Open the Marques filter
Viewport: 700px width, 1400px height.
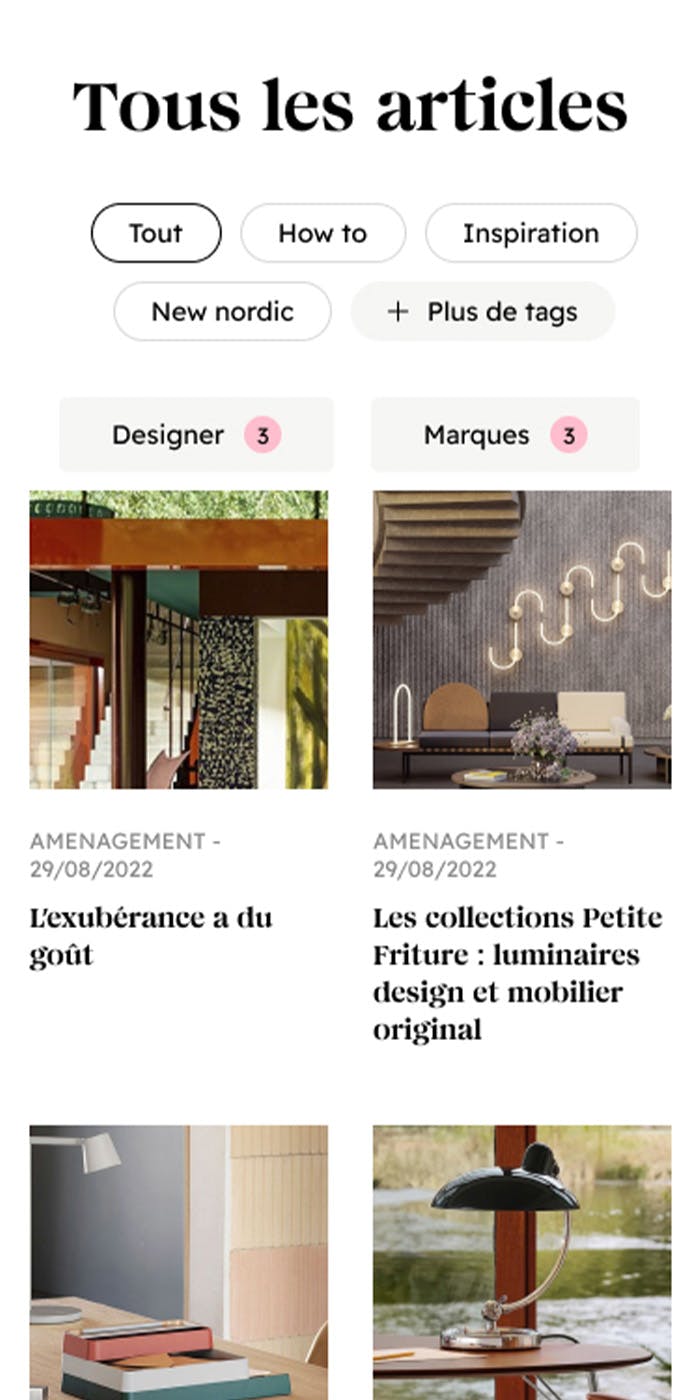pyautogui.click(x=505, y=435)
